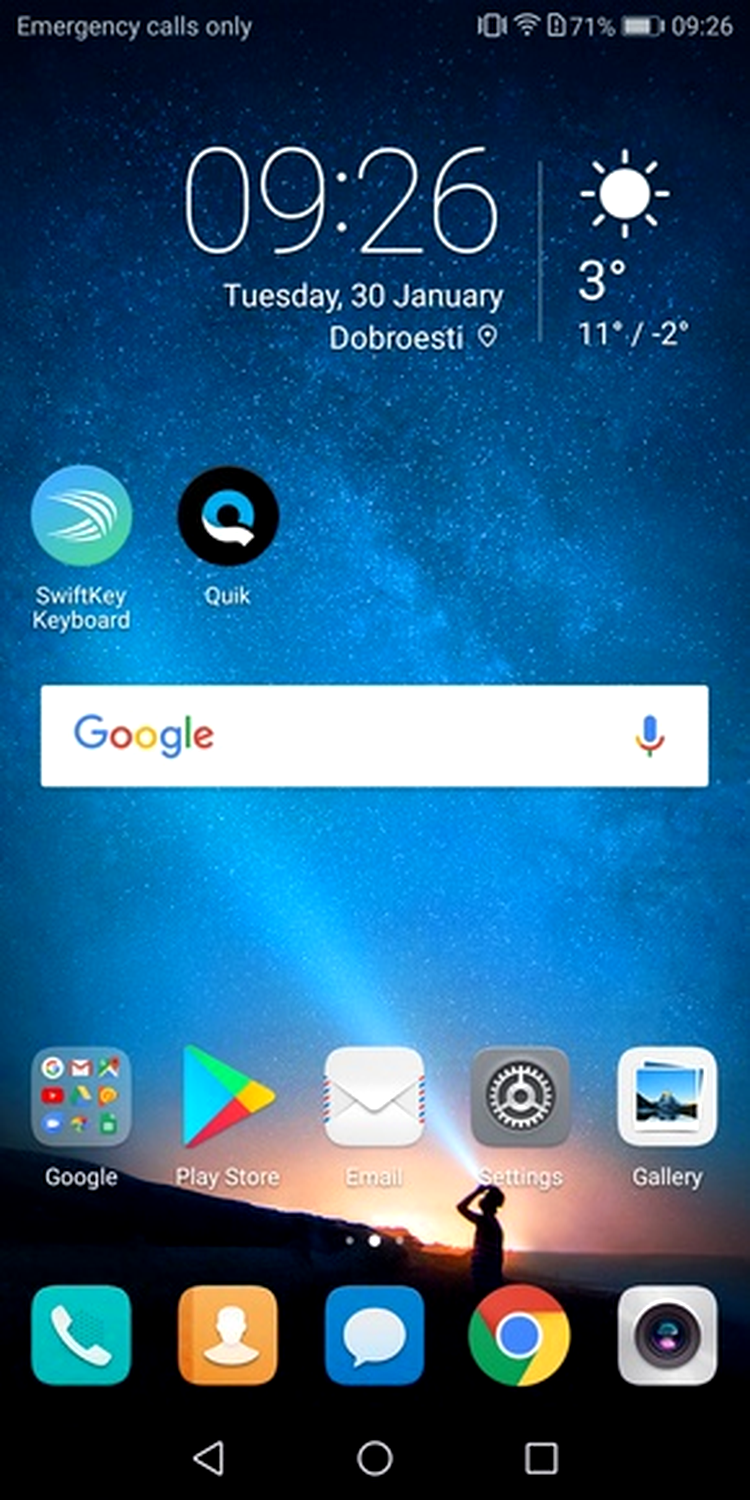The height and width of the screenshot is (1500, 750).
Task: Tap the Home navigation button
Action: pos(375,1458)
